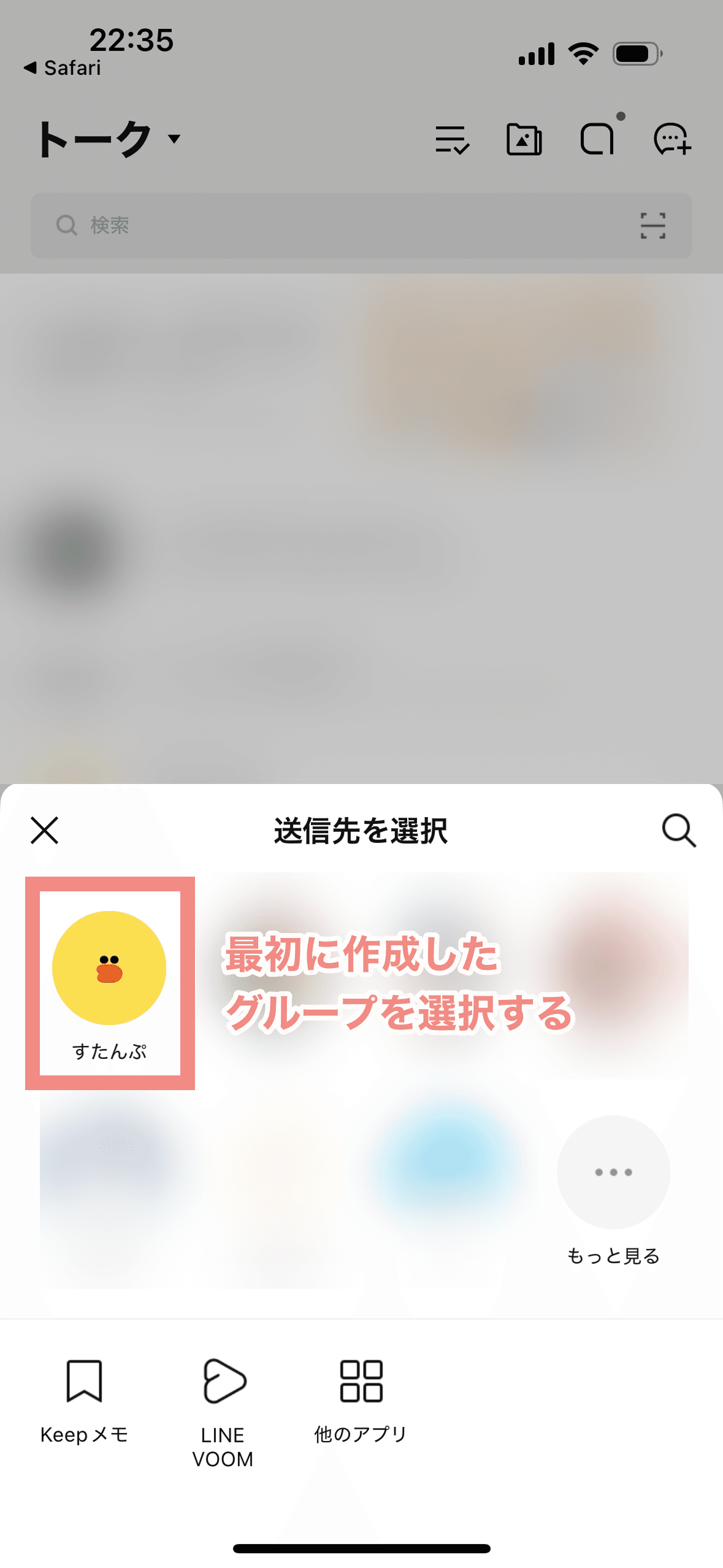Open the QR code scanner in the search bar
Viewport: 723px width, 1568px height.
pos(652,226)
